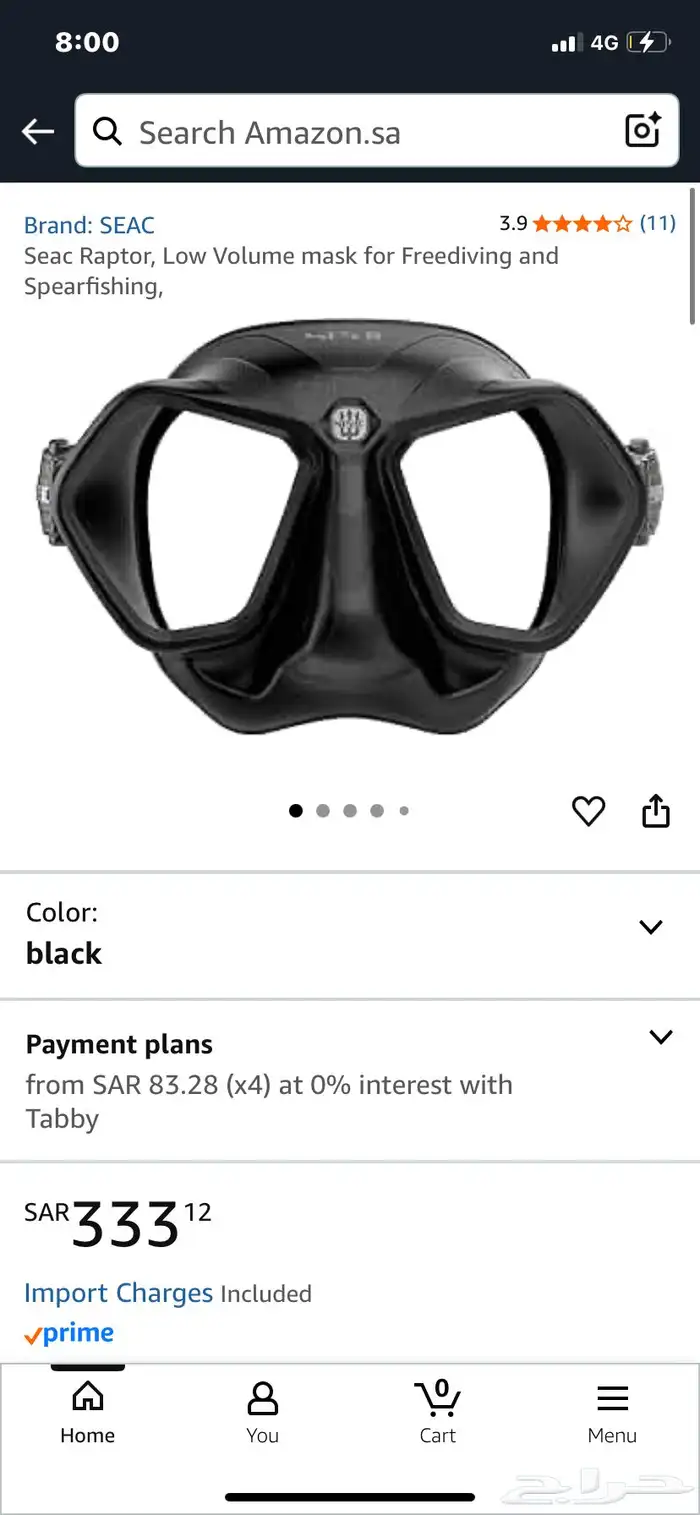Expand the Payment plans section

[660, 1037]
